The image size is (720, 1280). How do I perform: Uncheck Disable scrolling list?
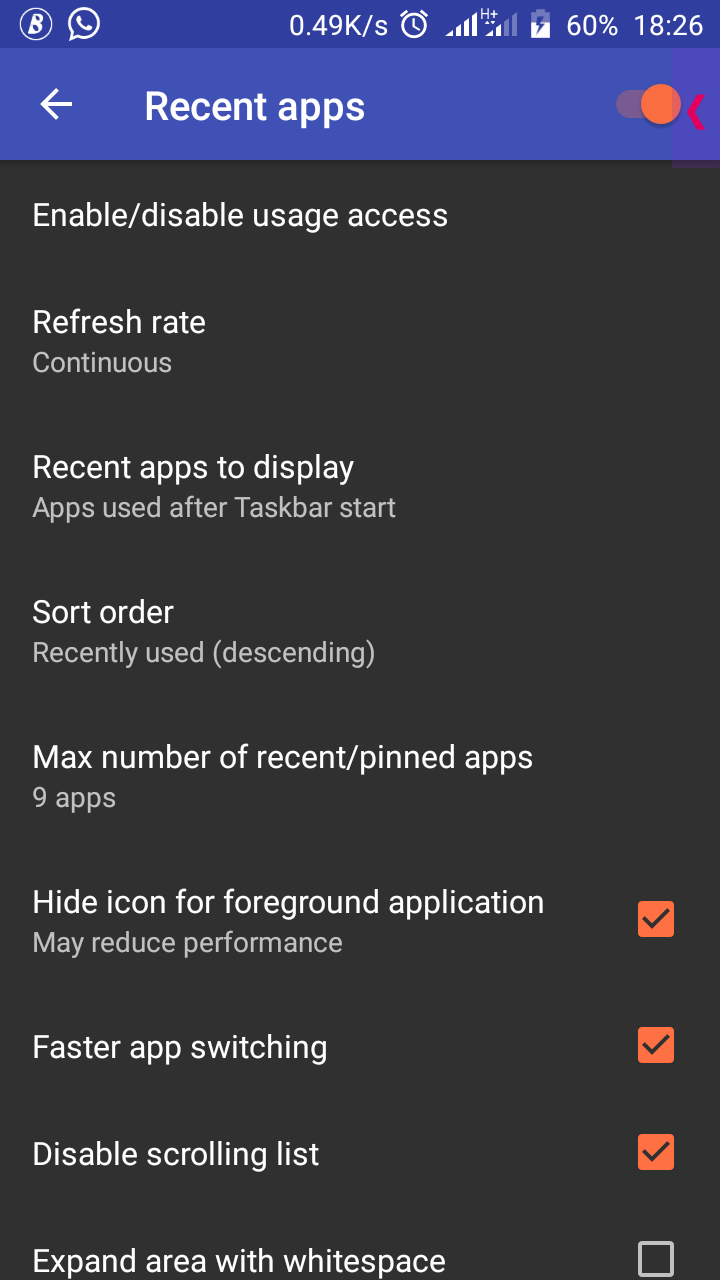(656, 1152)
